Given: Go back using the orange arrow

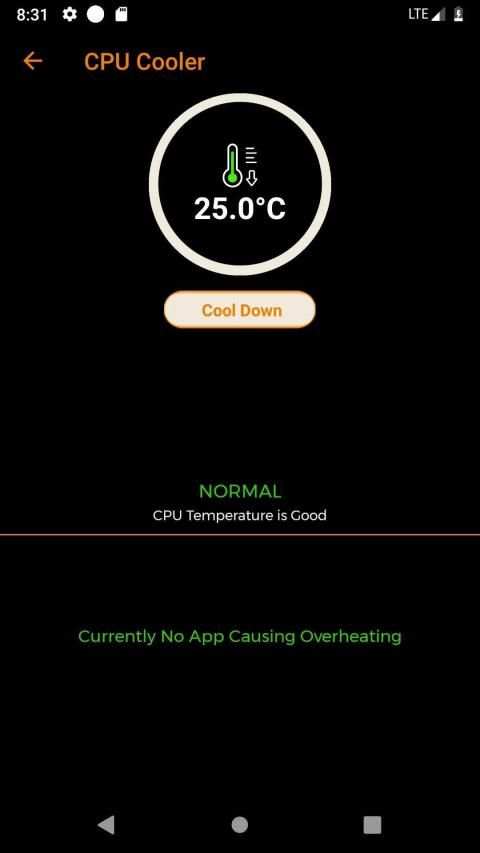Looking at the screenshot, I should (33, 61).
